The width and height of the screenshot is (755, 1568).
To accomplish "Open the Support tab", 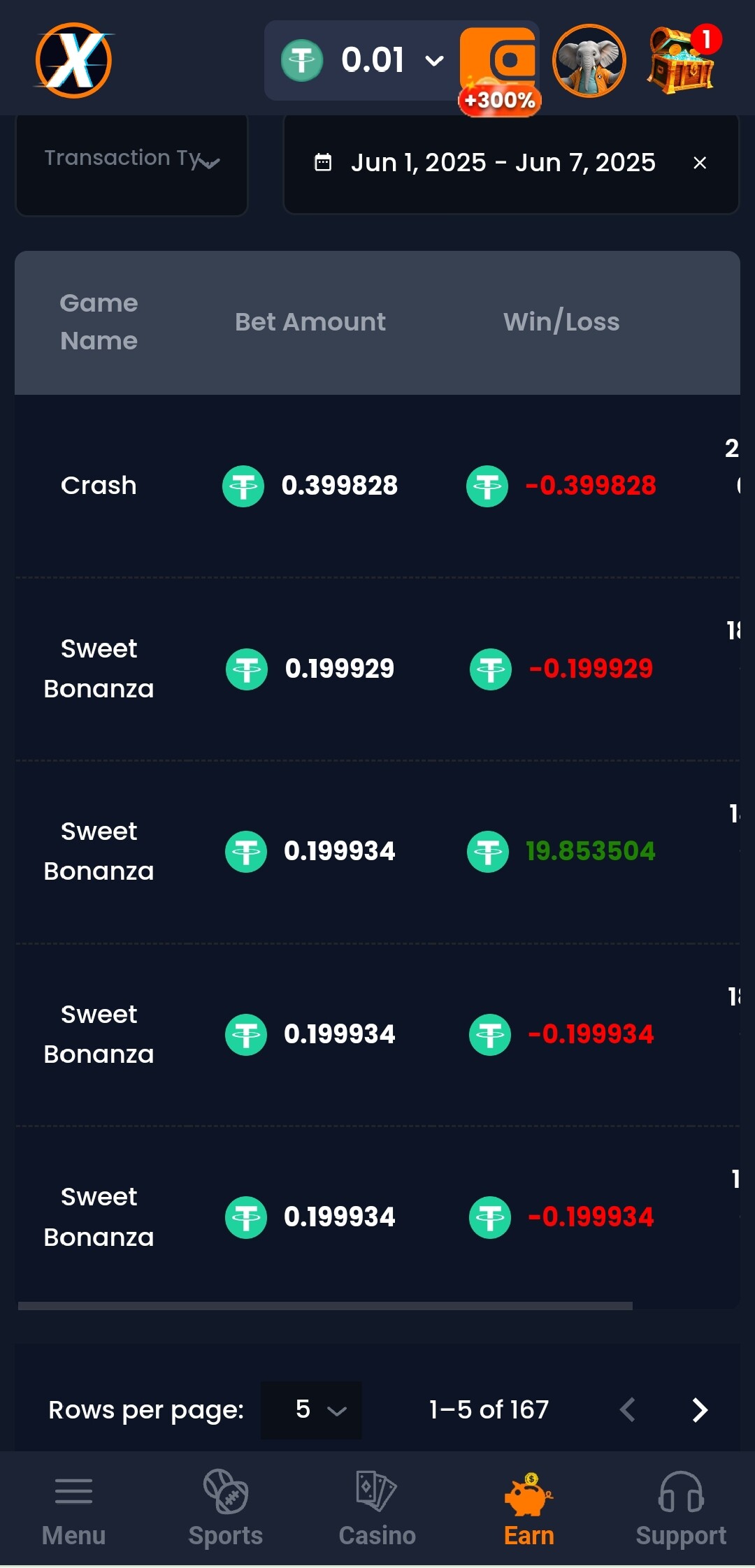I will (681, 1509).
